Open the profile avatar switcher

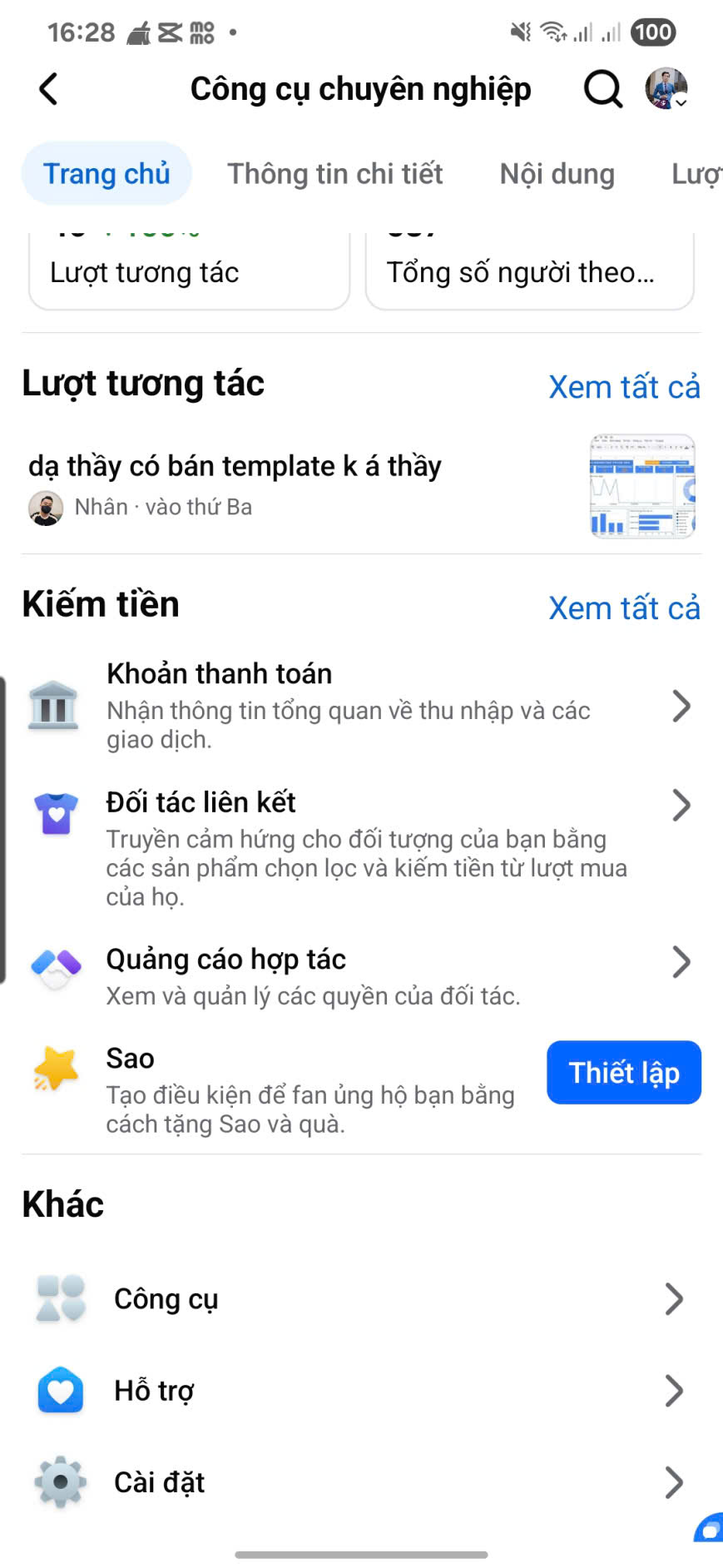click(x=666, y=89)
